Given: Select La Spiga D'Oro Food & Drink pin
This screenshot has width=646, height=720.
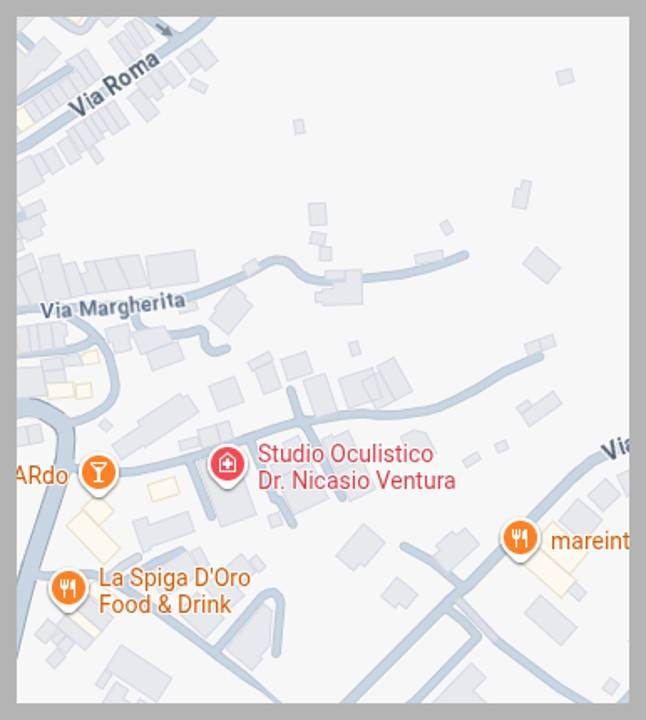Looking at the screenshot, I should click(x=68, y=588).
